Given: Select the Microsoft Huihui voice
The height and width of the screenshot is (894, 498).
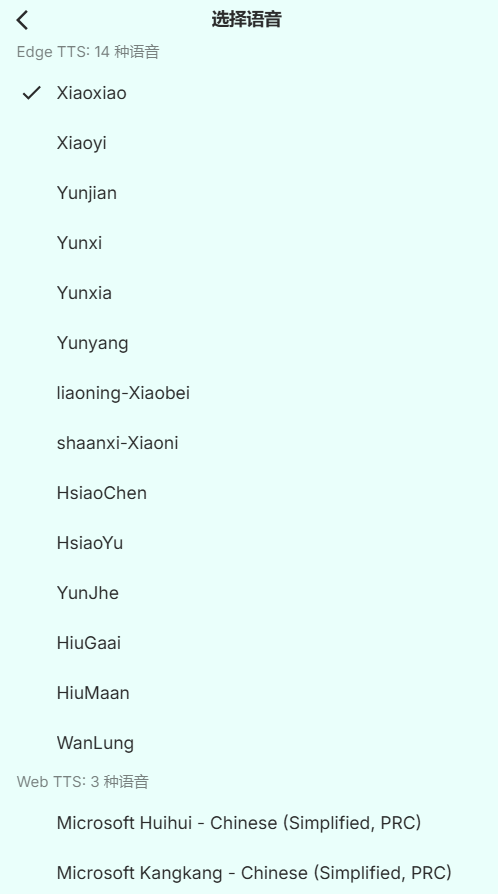Looking at the screenshot, I should click(249, 823).
